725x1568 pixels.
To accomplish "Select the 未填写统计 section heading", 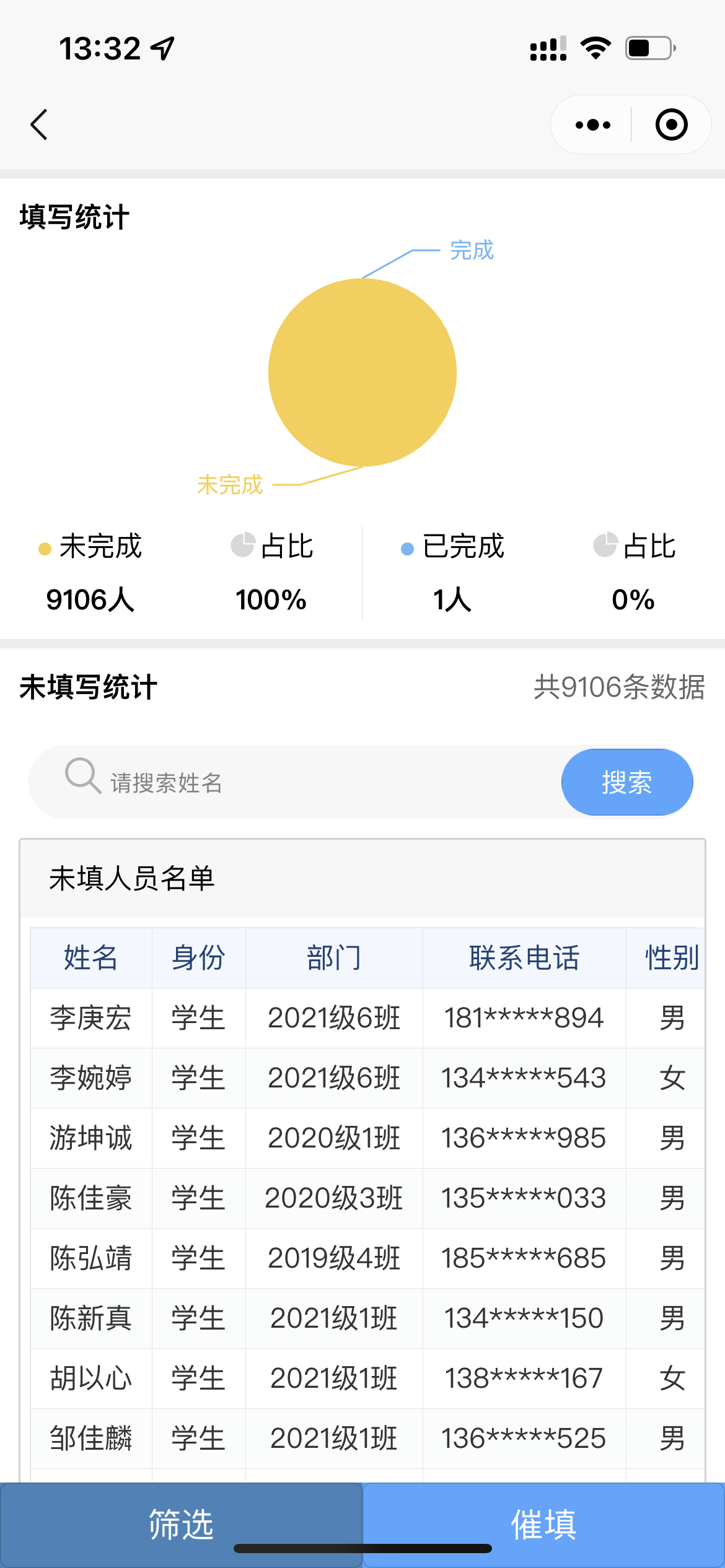I will [x=88, y=686].
